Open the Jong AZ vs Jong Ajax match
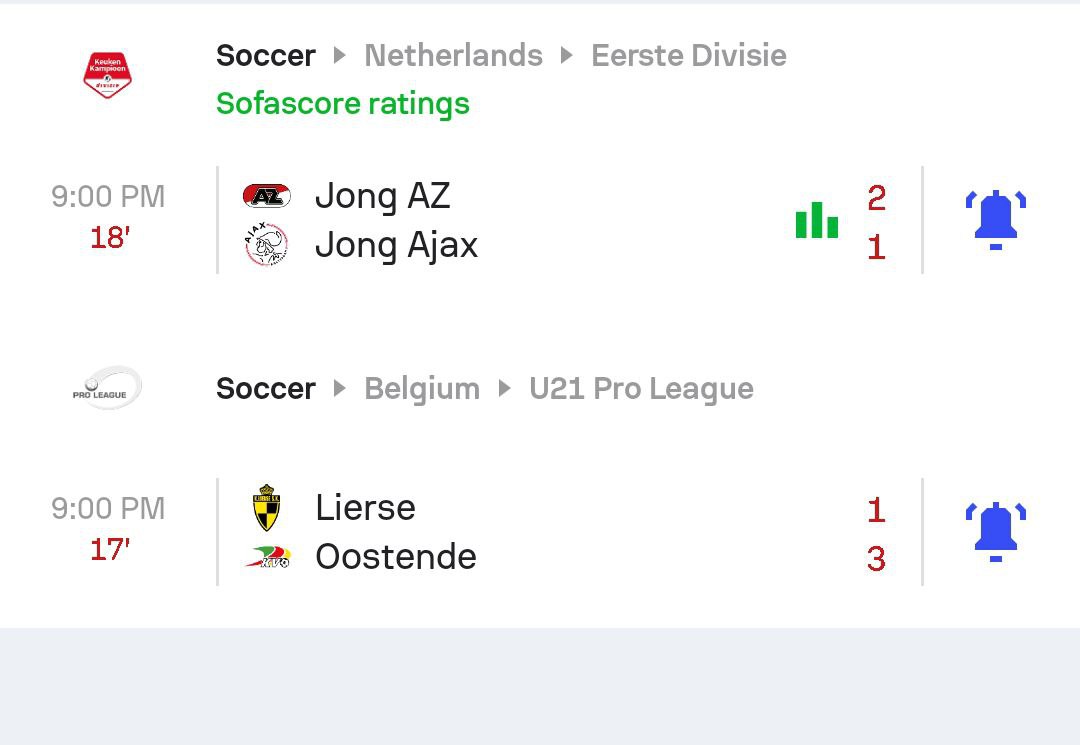 (500, 220)
